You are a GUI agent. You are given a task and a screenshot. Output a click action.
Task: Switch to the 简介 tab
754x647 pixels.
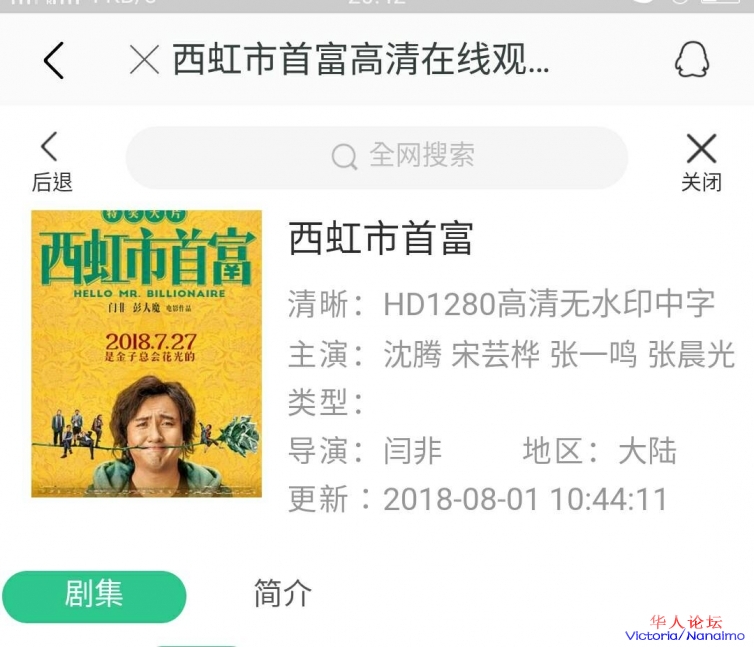point(283,594)
